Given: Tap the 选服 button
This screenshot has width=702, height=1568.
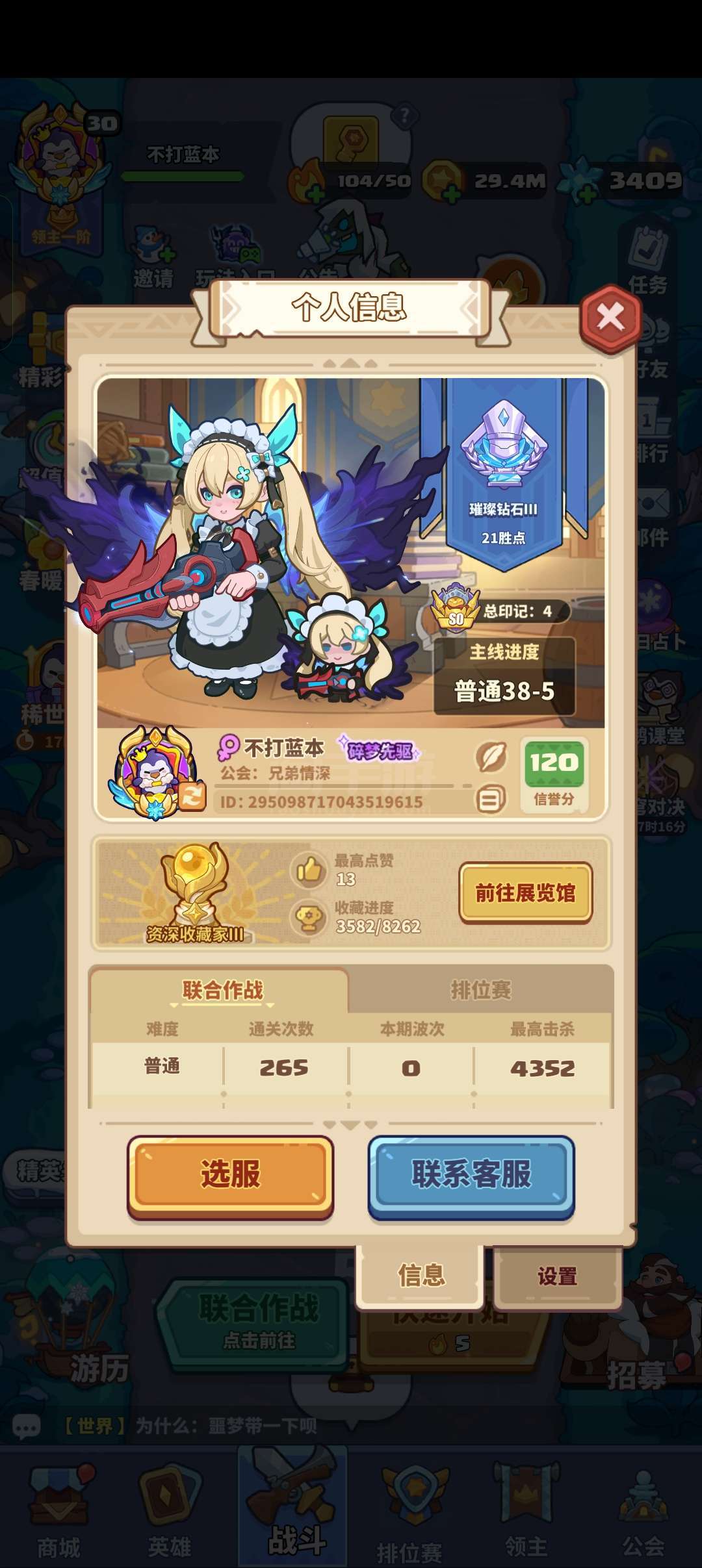Looking at the screenshot, I should tap(230, 1175).
